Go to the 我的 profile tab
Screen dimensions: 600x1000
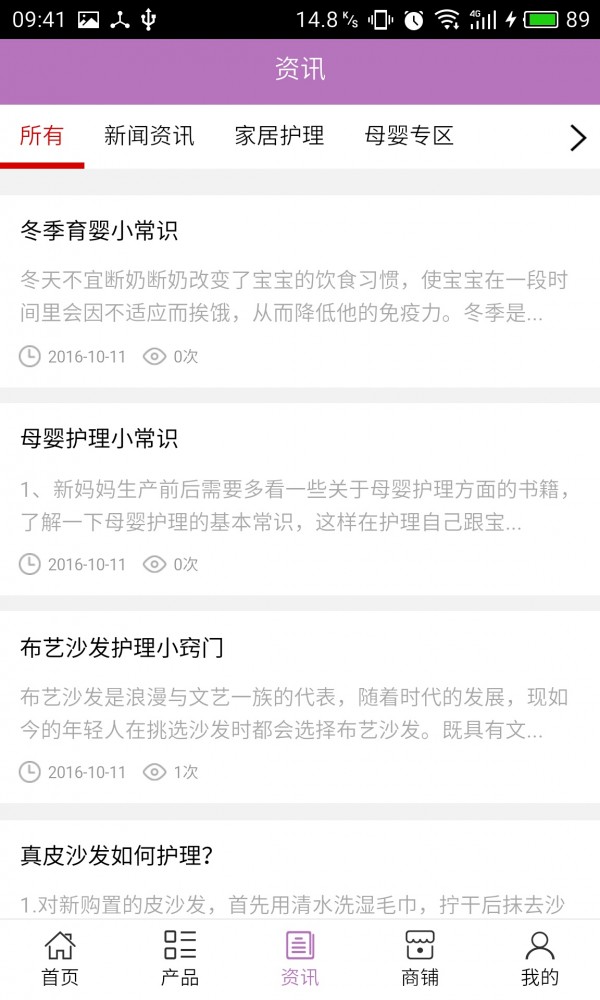coord(540,959)
